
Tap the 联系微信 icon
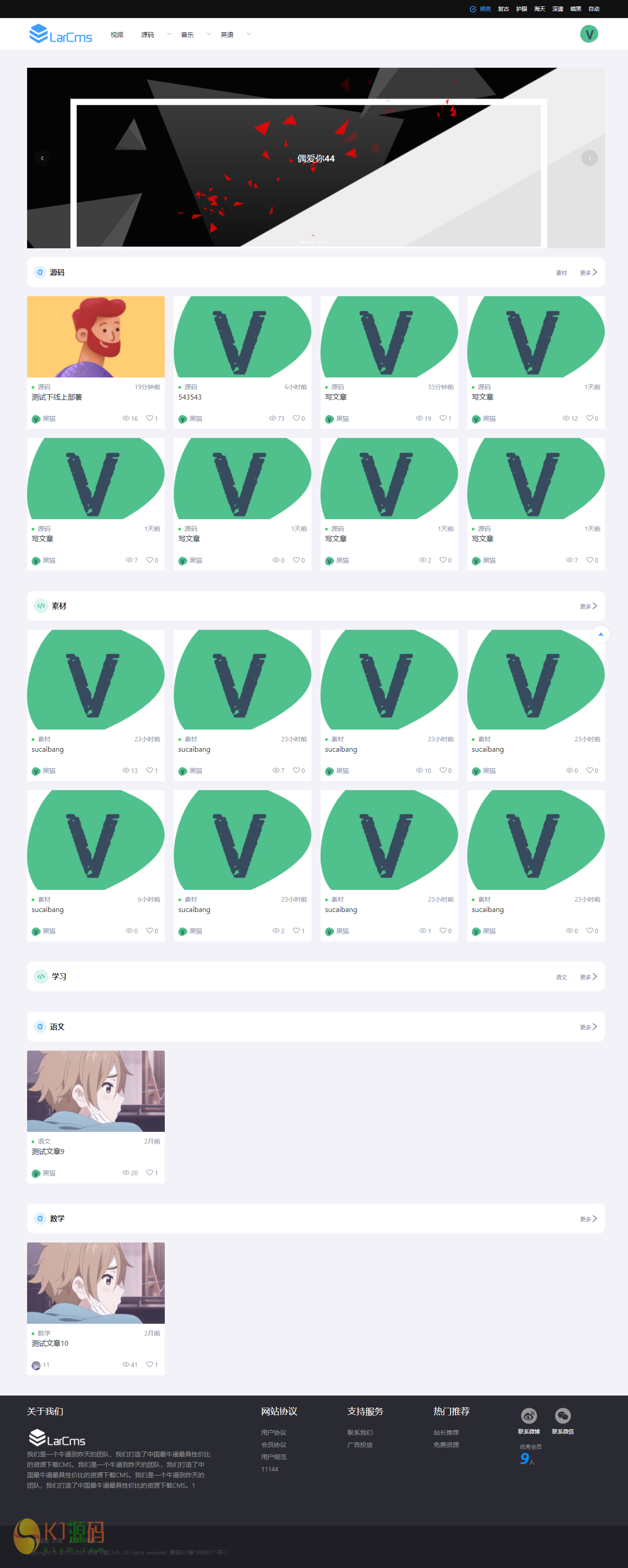(x=563, y=1416)
